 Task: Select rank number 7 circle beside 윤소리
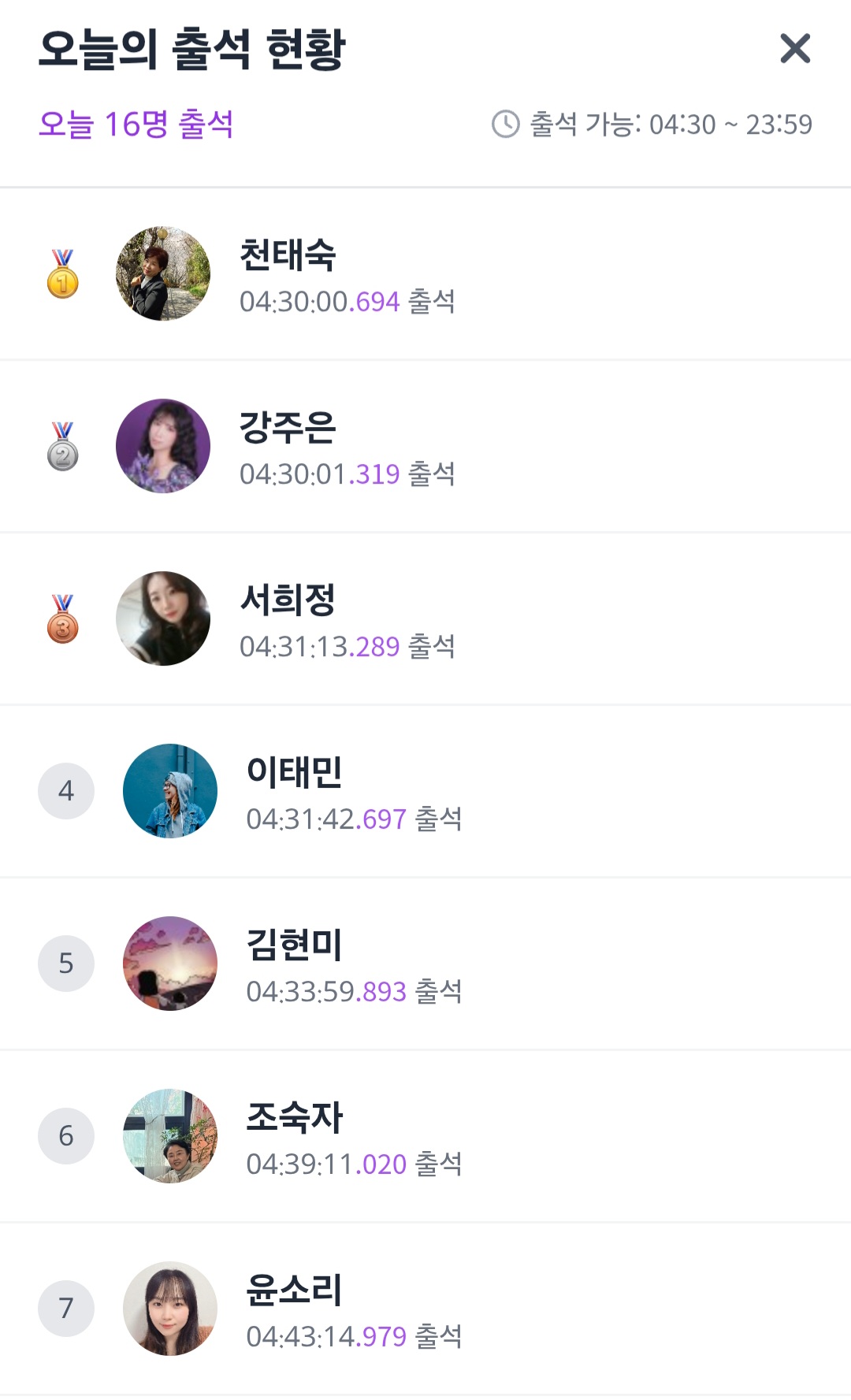pyautogui.click(x=66, y=1308)
